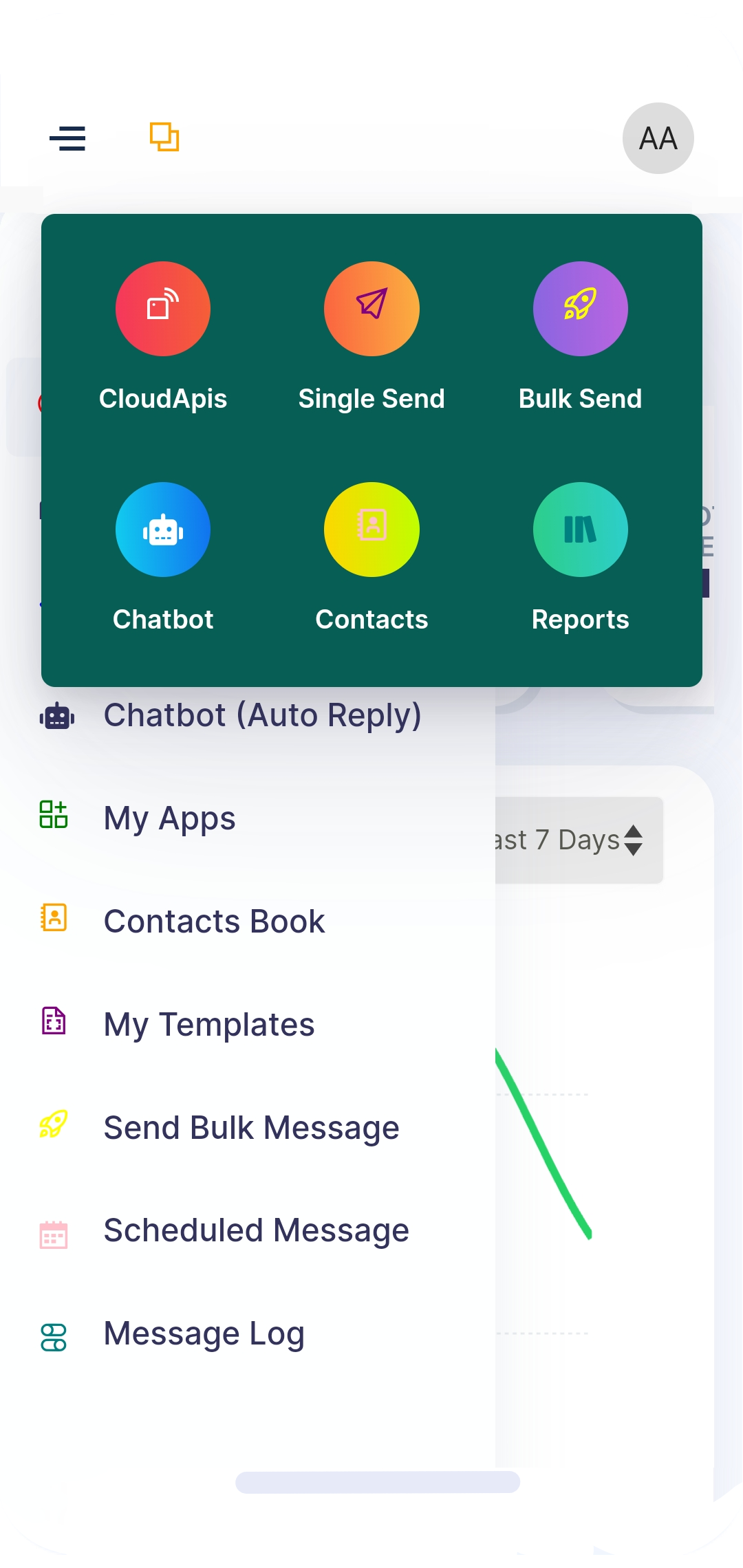Open Single Send shortcut
The image size is (743, 1568).
[371, 309]
